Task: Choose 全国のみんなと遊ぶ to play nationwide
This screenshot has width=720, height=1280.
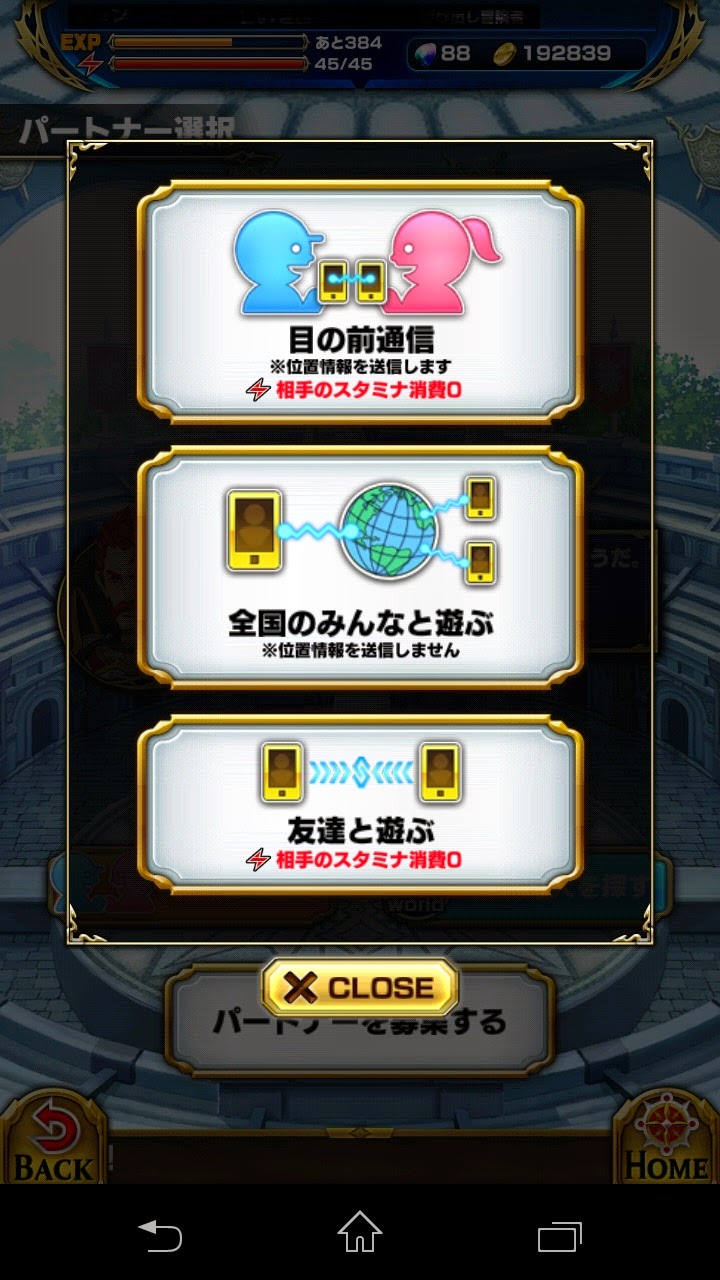Action: click(360, 567)
